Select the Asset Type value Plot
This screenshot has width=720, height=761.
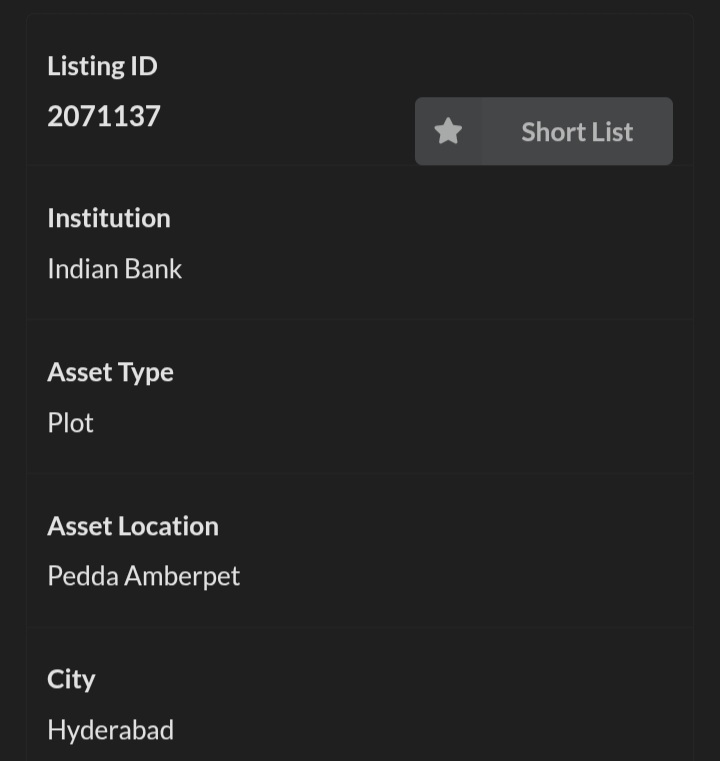point(70,422)
